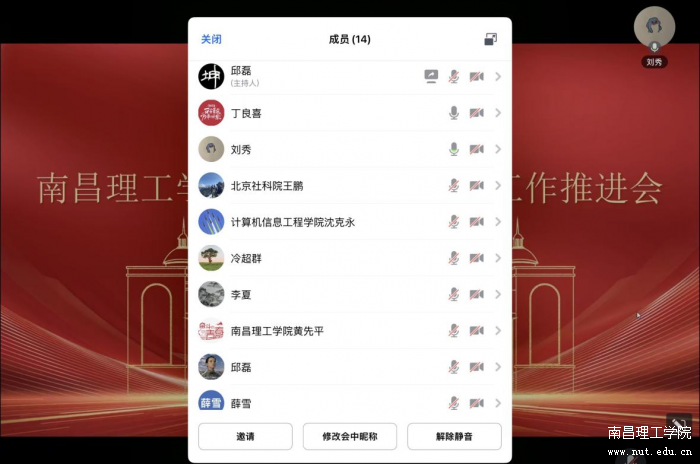The width and height of the screenshot is (700, 464).
Task: Tap the microphone icon beside 丁良喜
Action: point(453,113)
